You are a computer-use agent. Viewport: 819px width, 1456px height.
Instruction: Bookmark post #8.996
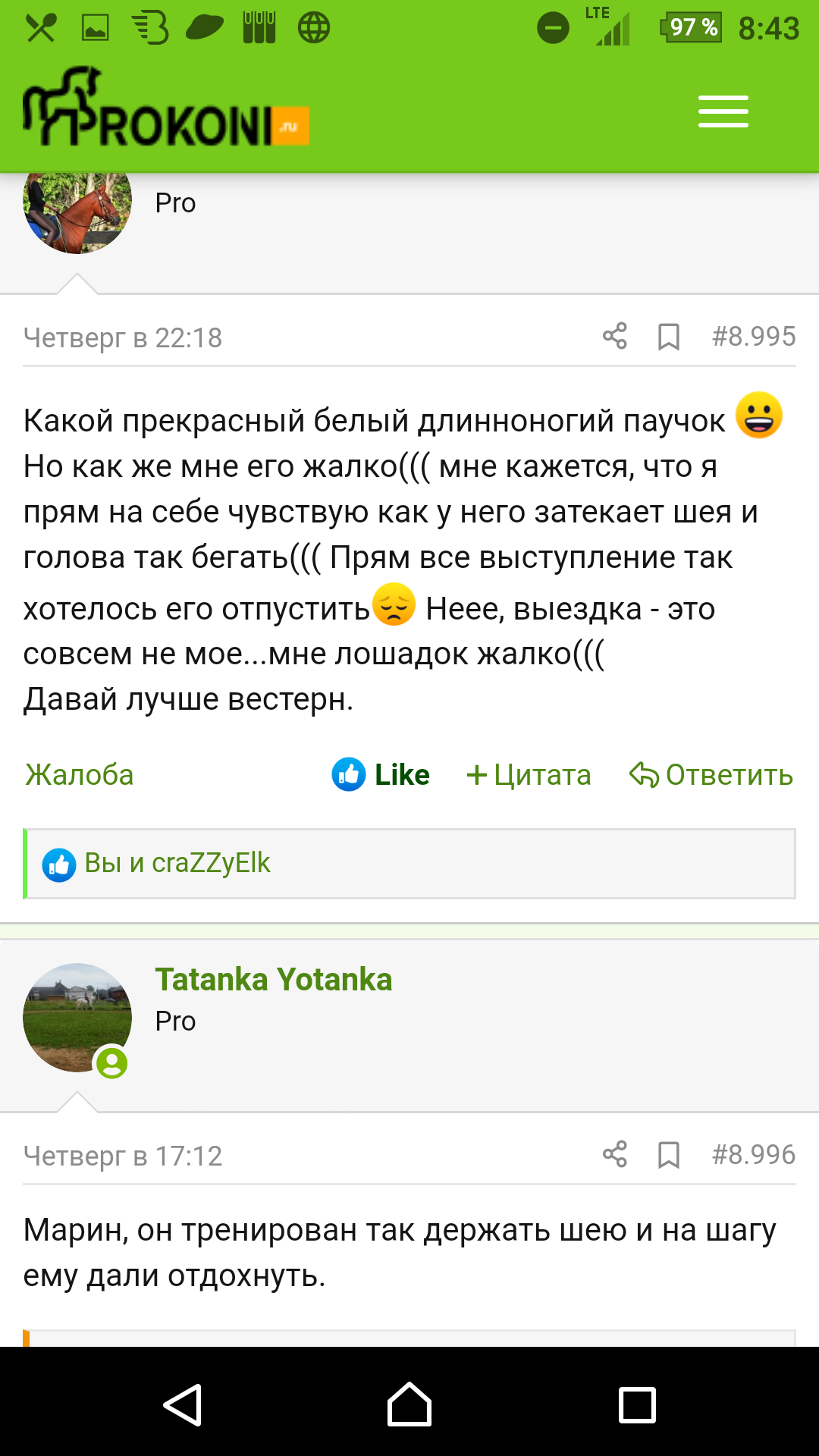click(x=668, y=1155)
